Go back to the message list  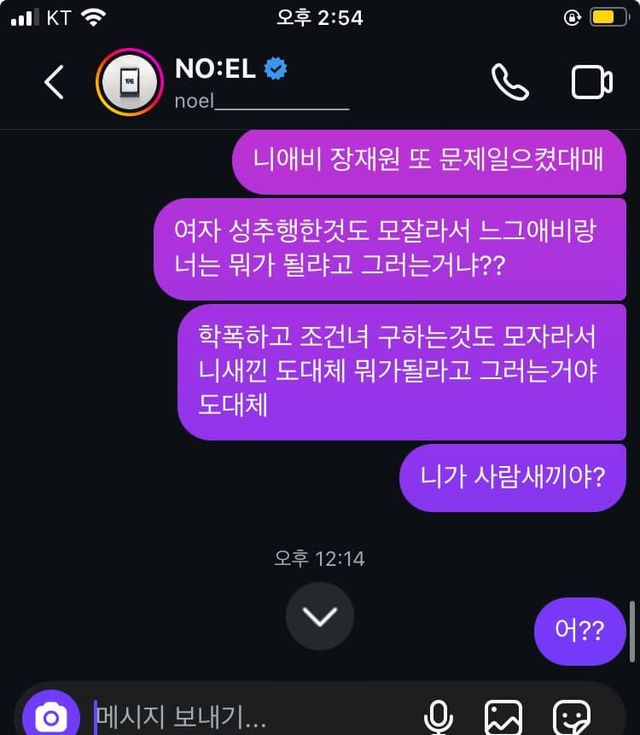[54, 83]
